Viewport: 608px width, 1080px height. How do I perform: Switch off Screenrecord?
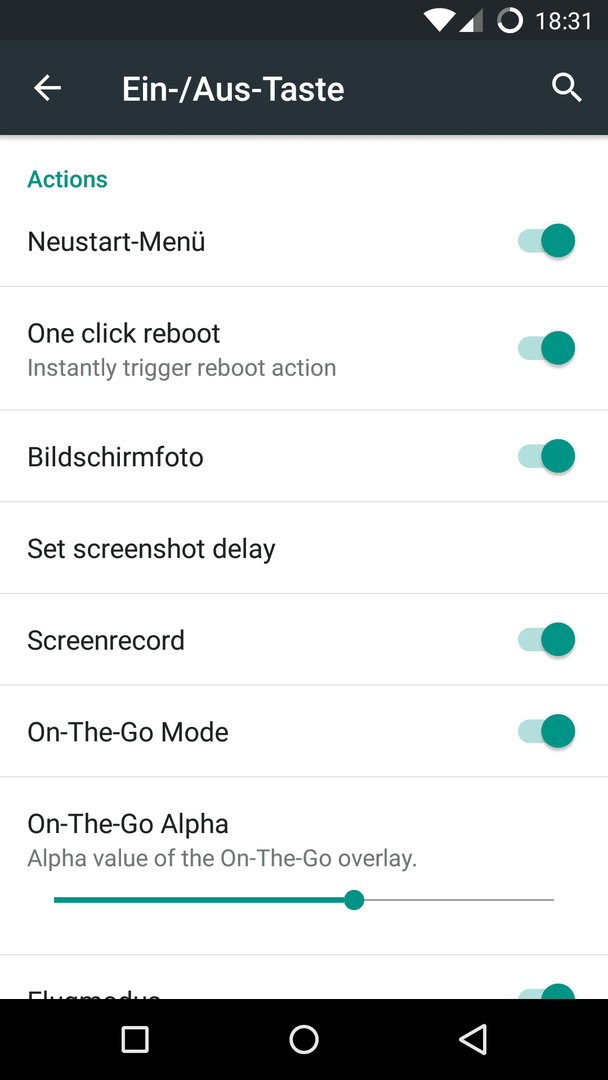547,640
